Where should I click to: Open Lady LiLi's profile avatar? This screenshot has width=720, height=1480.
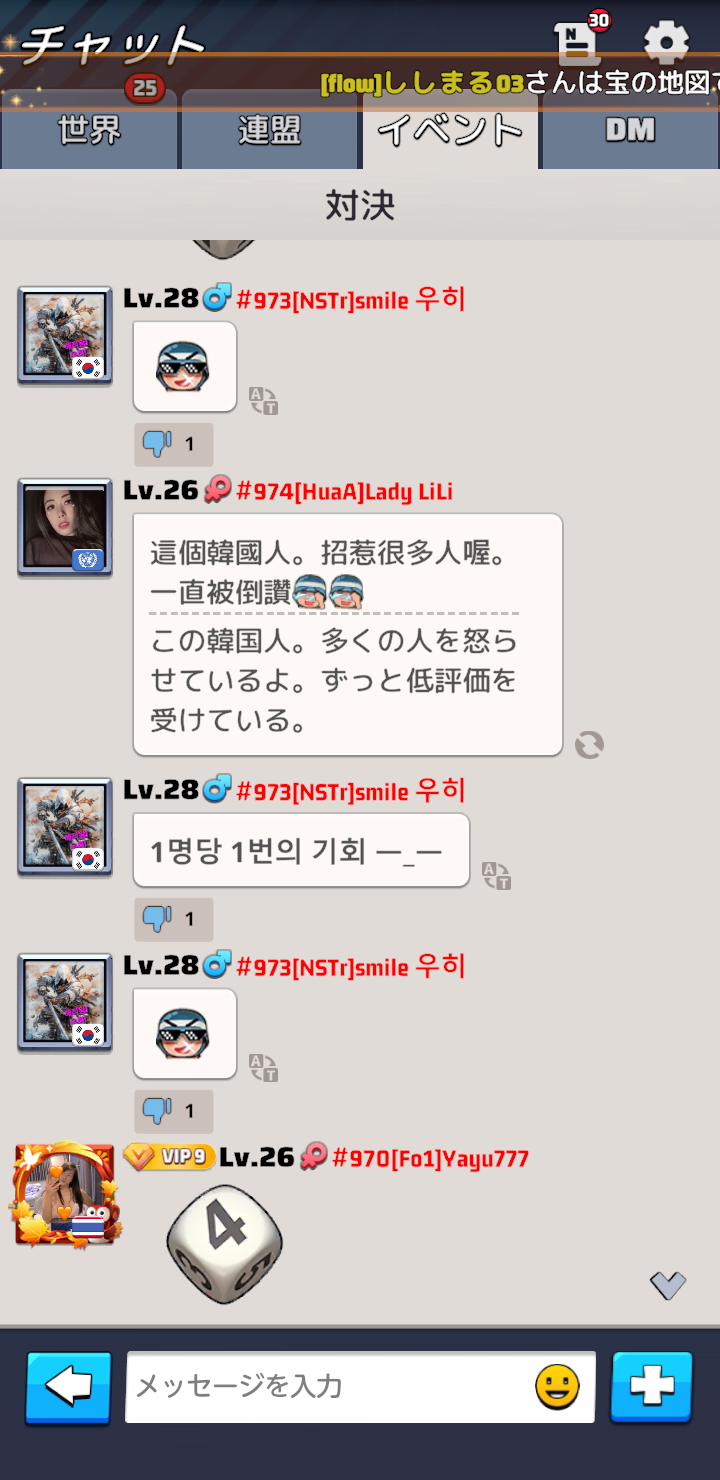point(65,527)
